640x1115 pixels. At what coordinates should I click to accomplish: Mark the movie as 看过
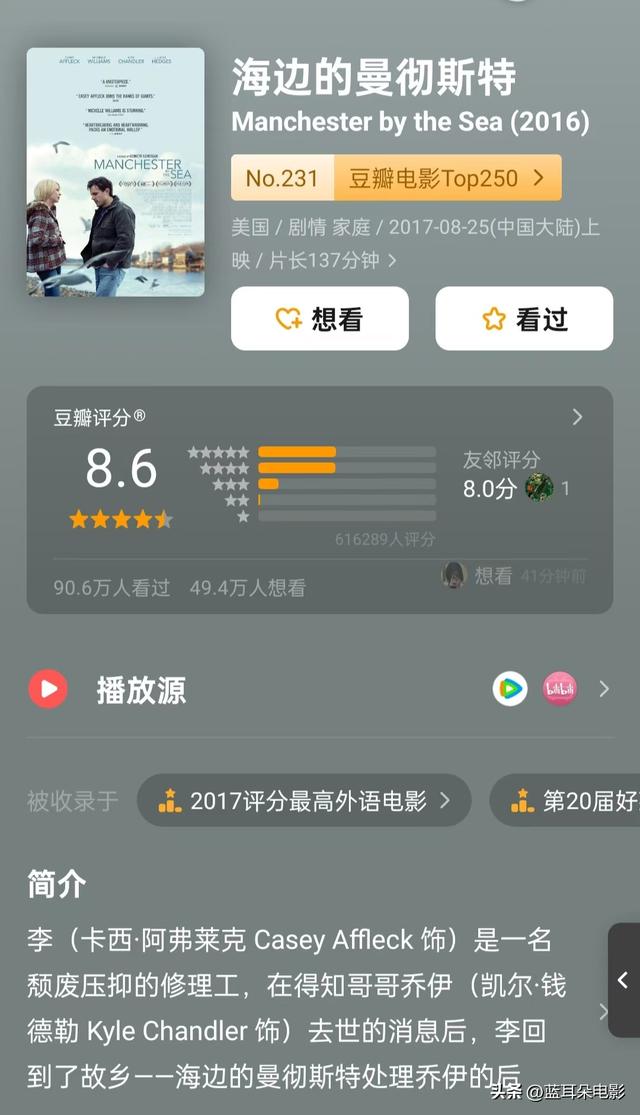click(x=524, y=319)
